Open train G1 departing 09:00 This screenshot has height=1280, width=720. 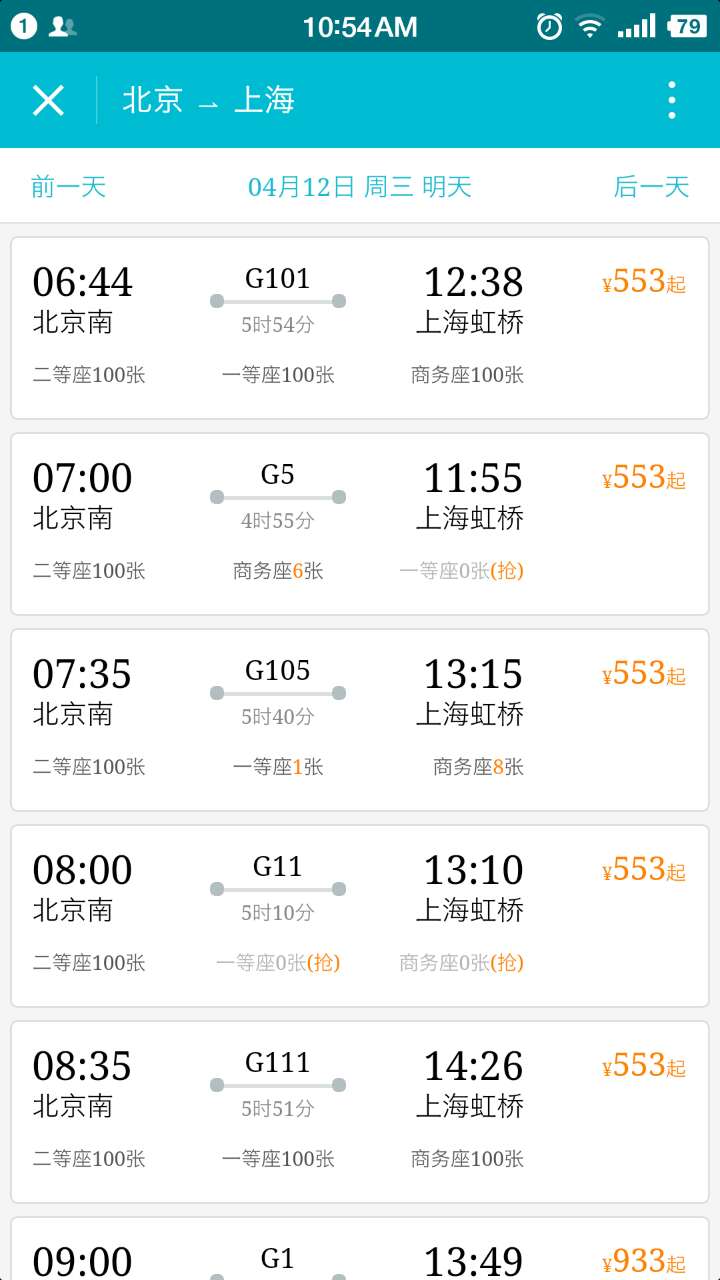pos(360,1252)
